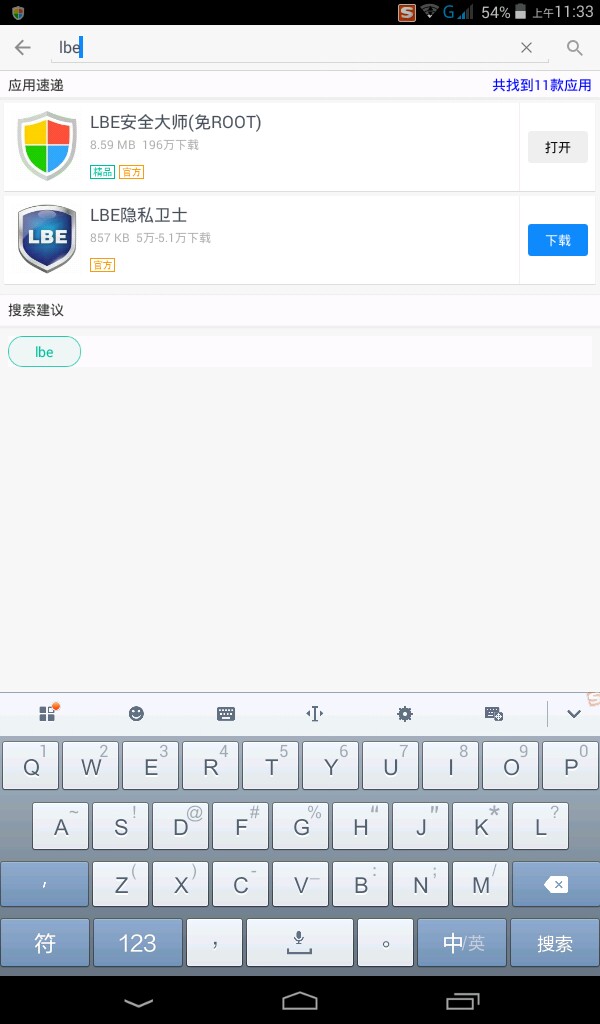Tap the 搜索 key on the keyboard
The width and height of the screenshot is (600, 1024).
[x=554, y=943]
